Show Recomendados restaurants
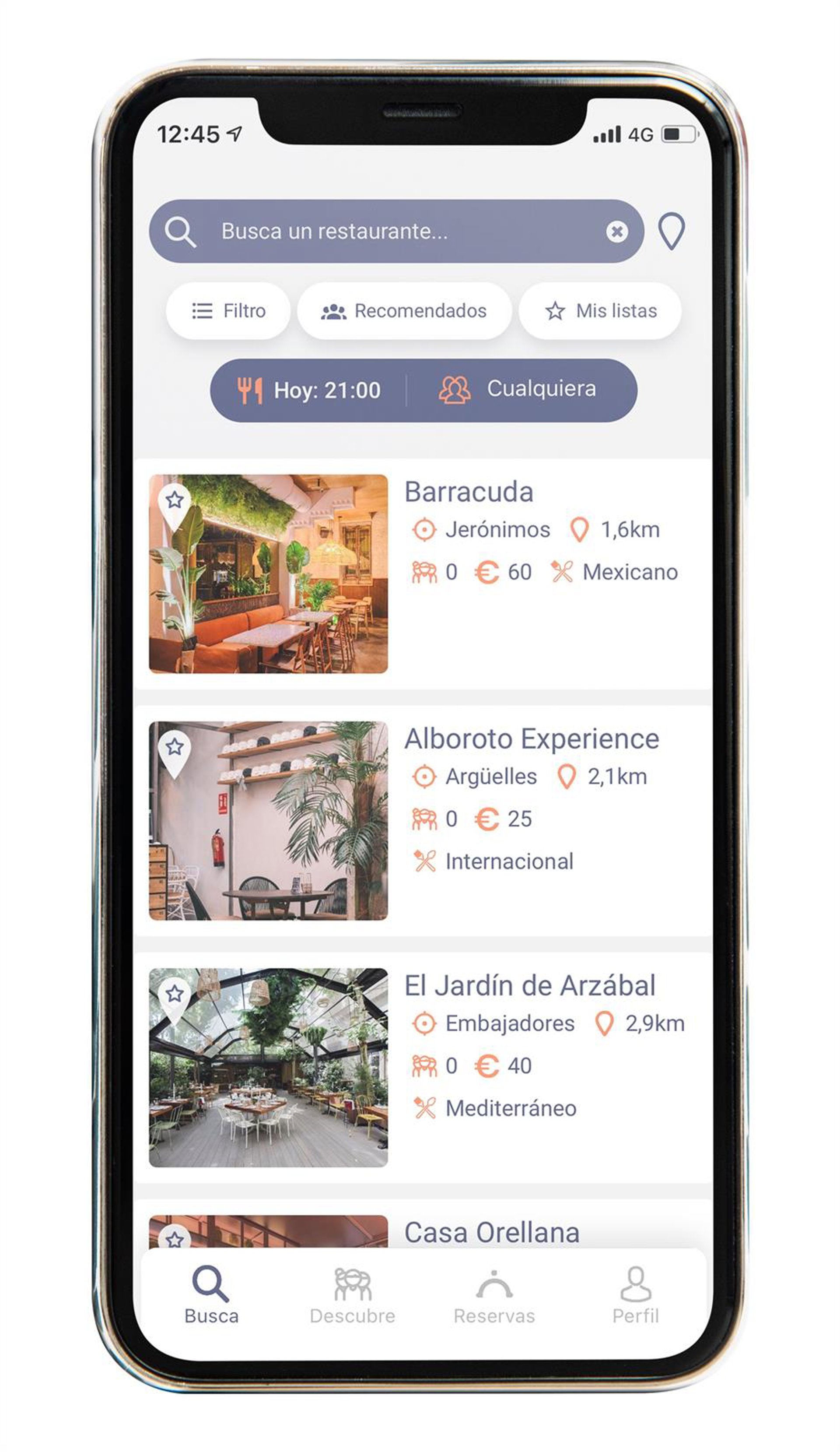 point(404,311)
